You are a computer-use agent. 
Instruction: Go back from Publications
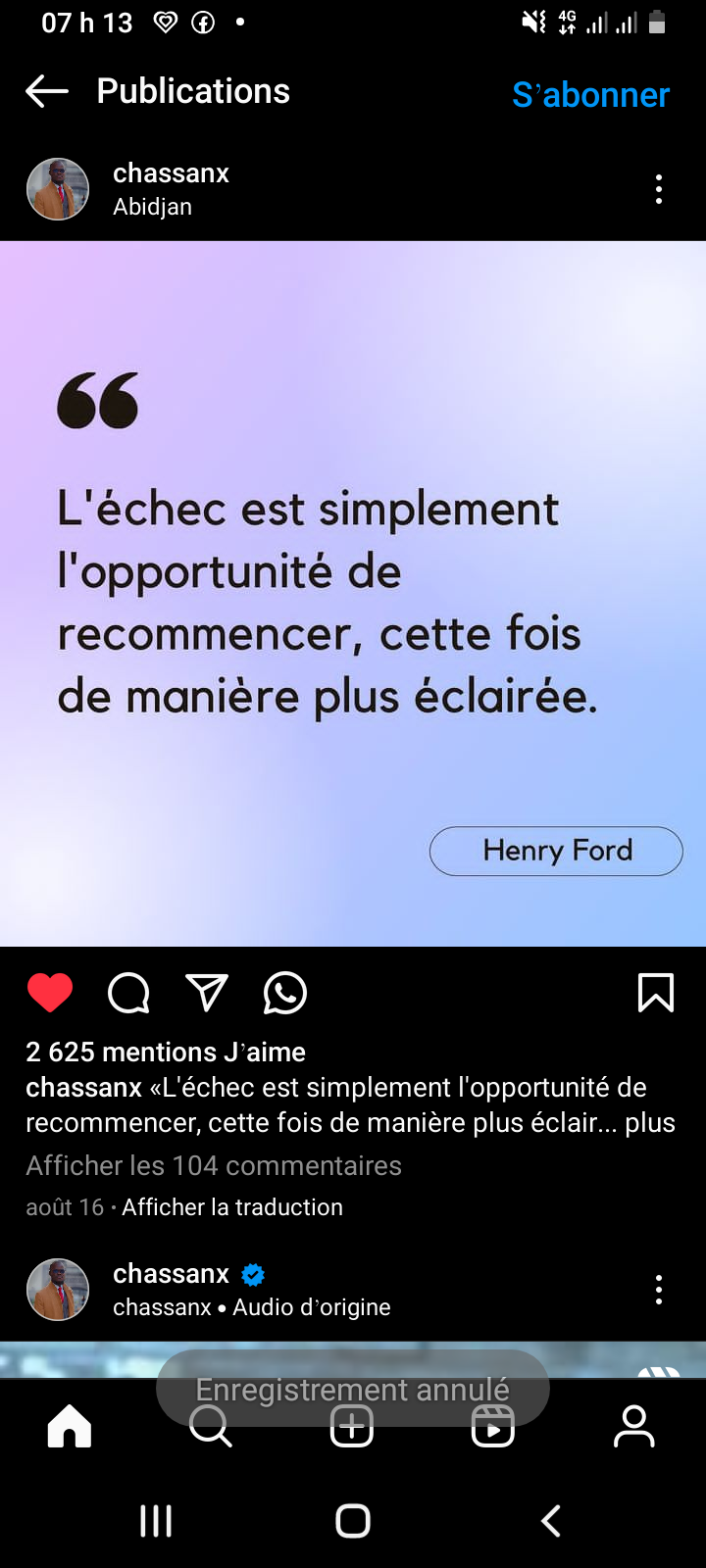47,92
